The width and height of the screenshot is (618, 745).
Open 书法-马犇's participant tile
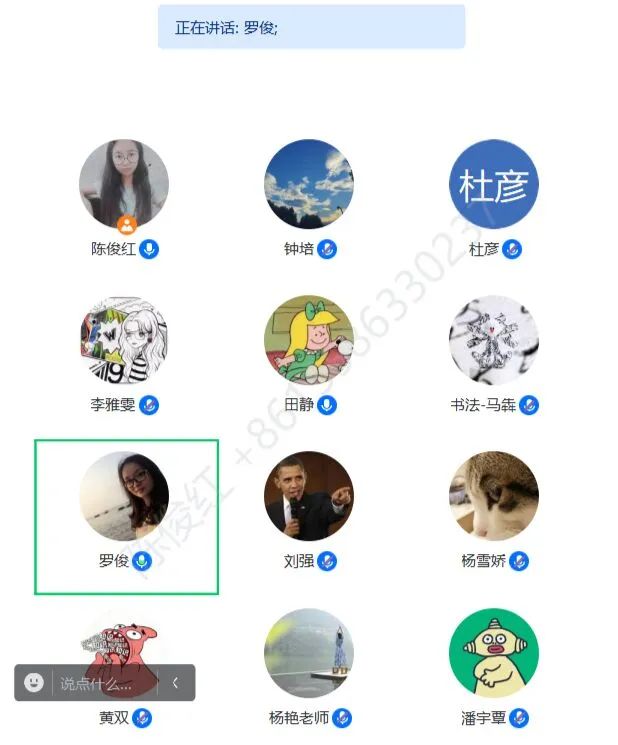coord(493,340)
